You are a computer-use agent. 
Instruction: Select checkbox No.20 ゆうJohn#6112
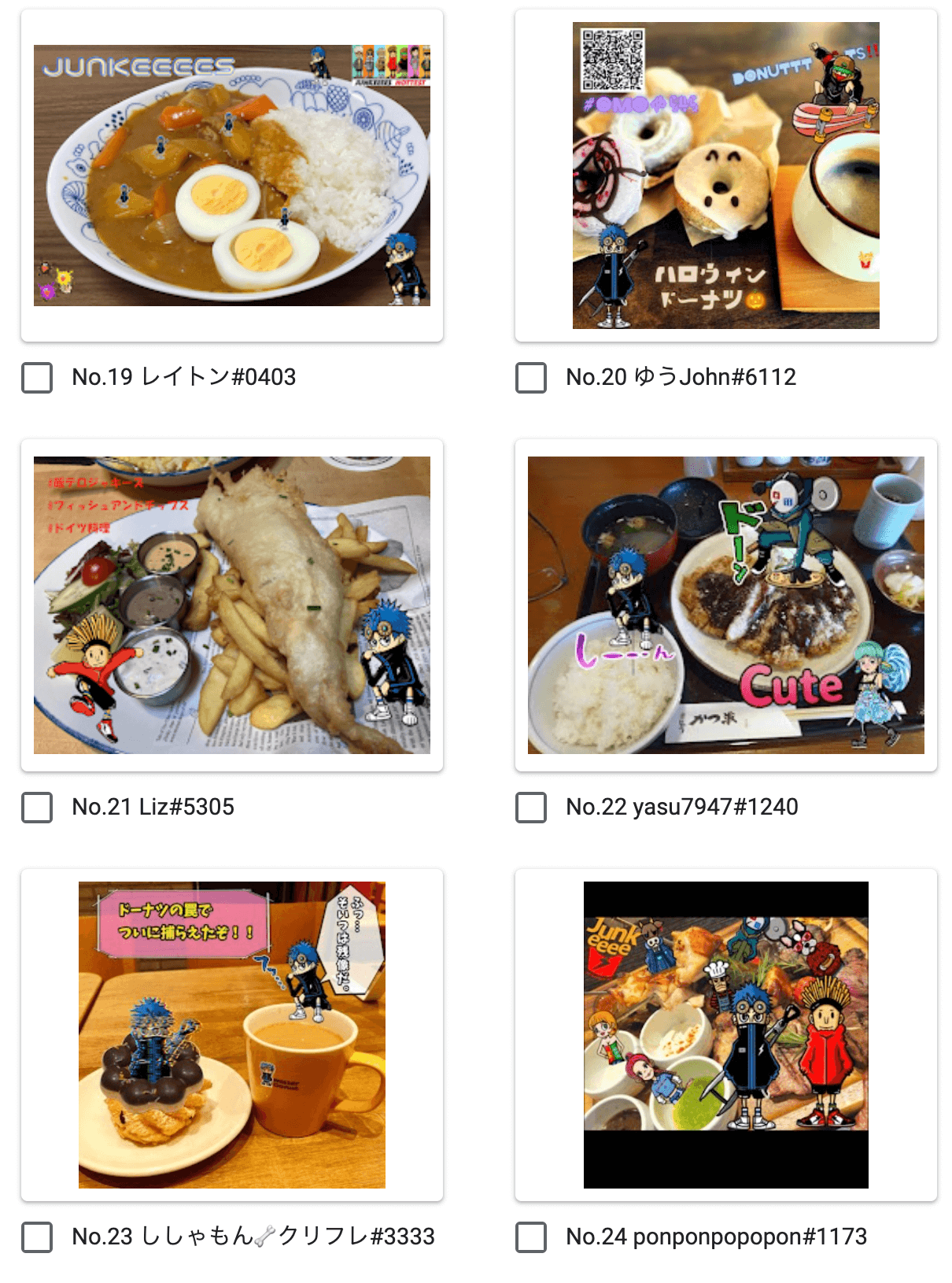[x=531, y=378]
